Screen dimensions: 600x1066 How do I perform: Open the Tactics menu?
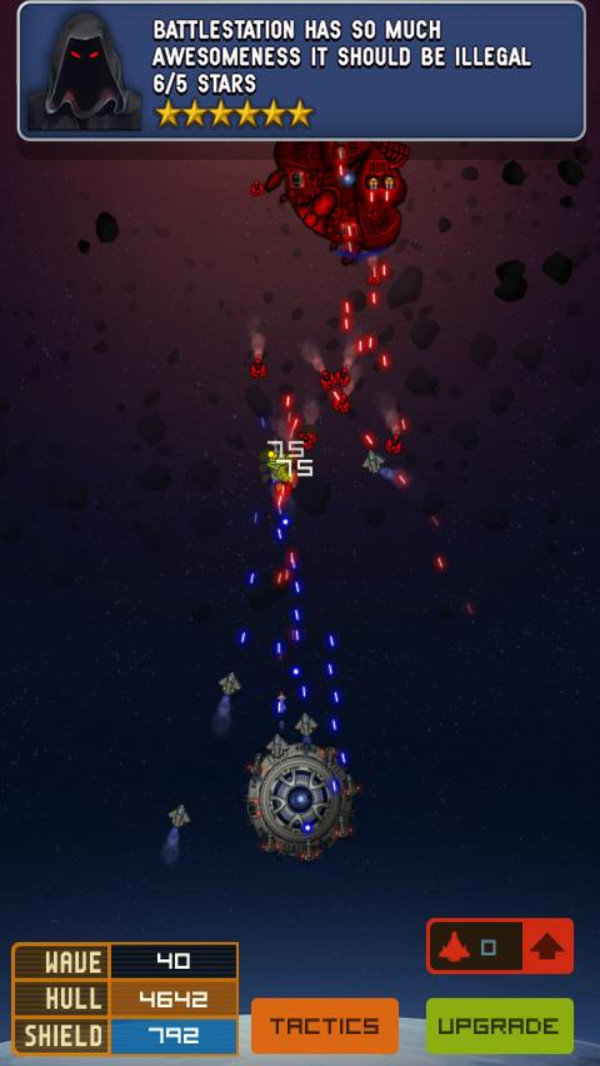324,1025
